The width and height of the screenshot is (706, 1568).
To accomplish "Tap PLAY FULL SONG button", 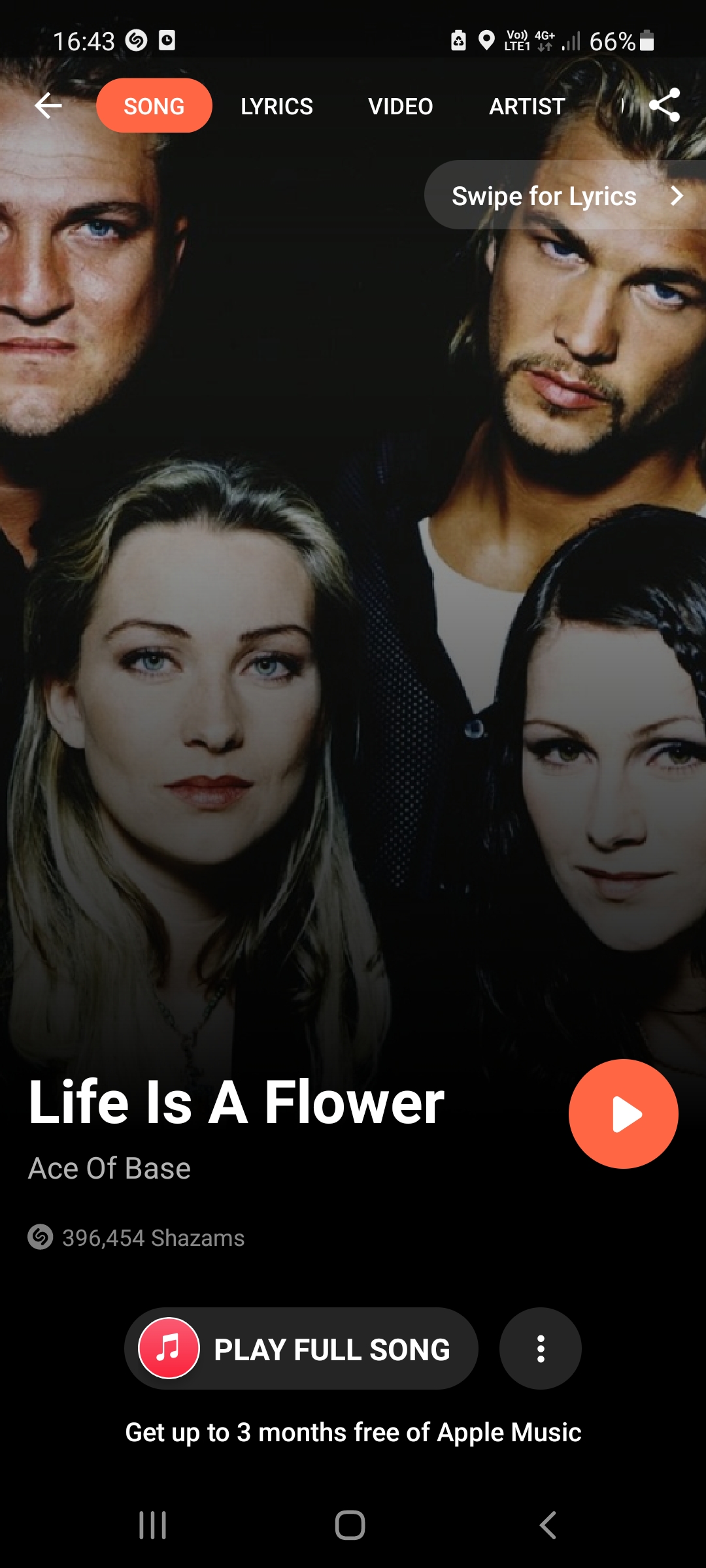I will coord(301,1349).
